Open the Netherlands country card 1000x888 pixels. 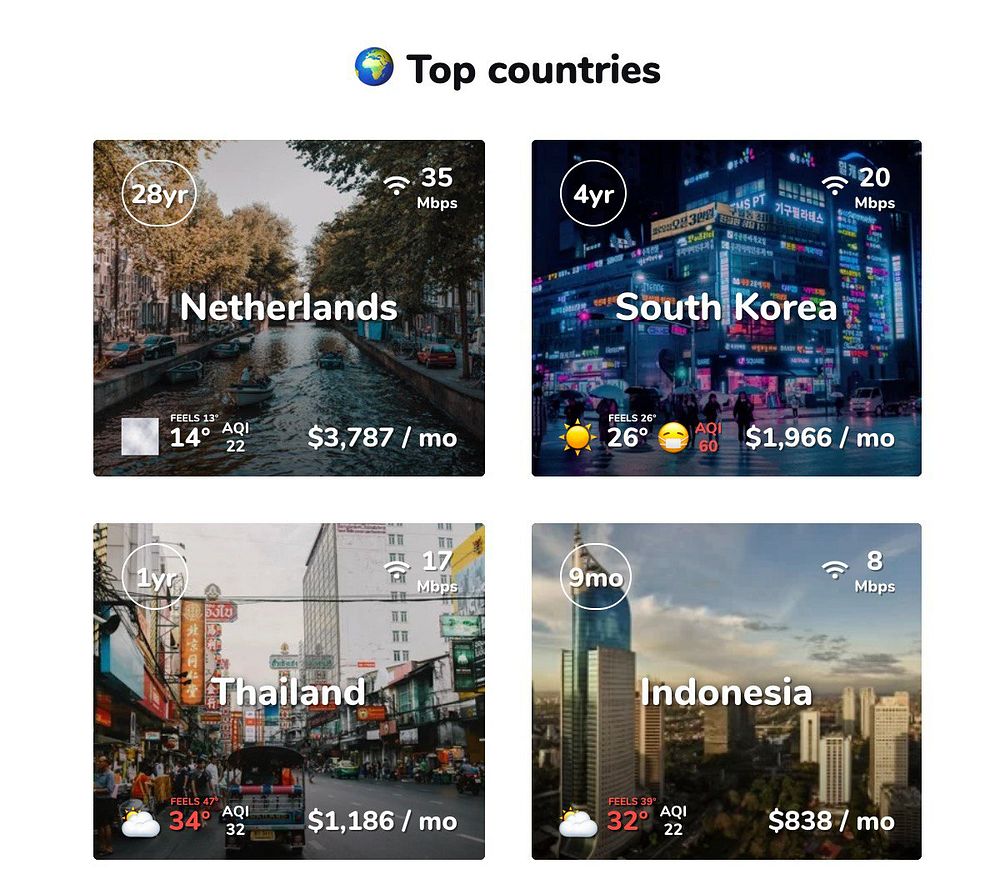pos(289,308)
